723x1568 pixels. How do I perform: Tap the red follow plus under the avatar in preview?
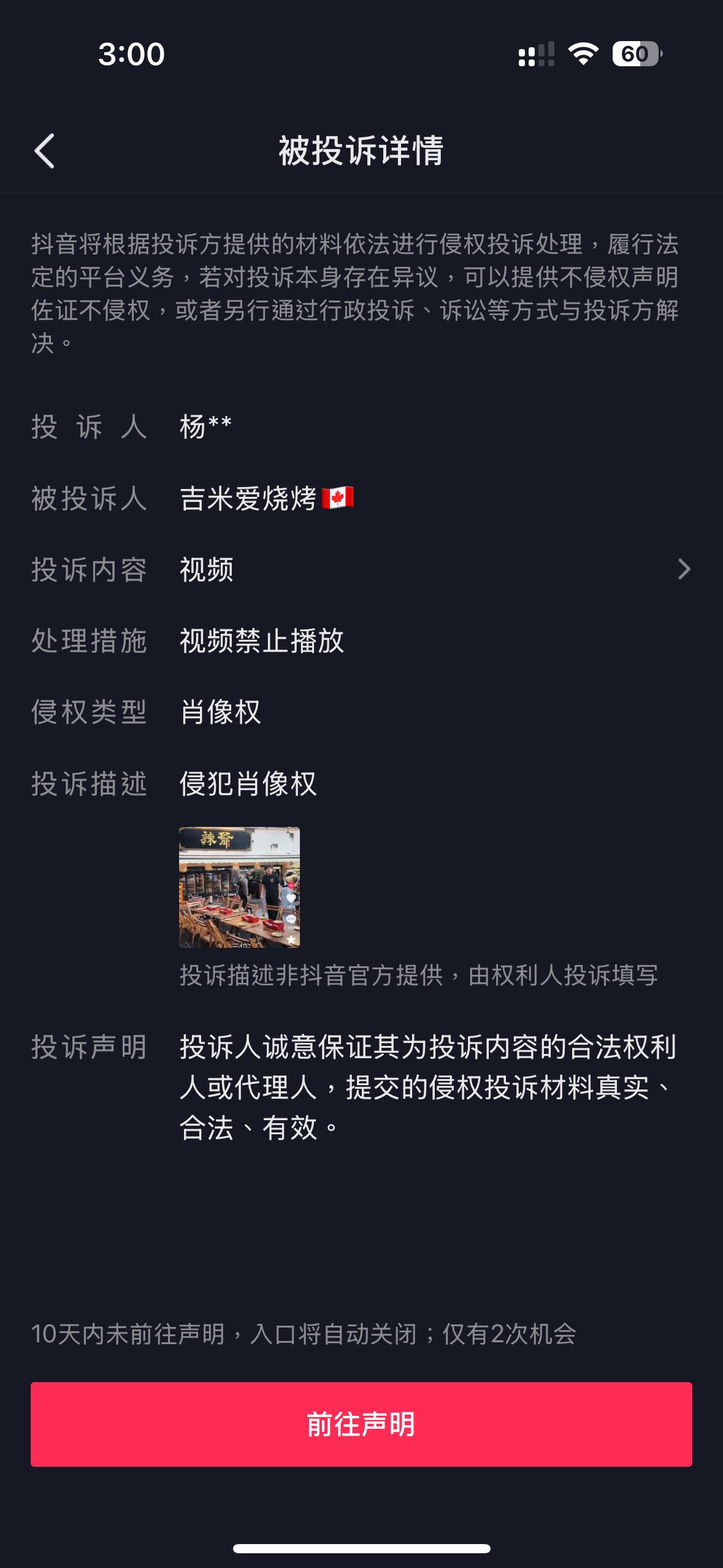(291, 886)
